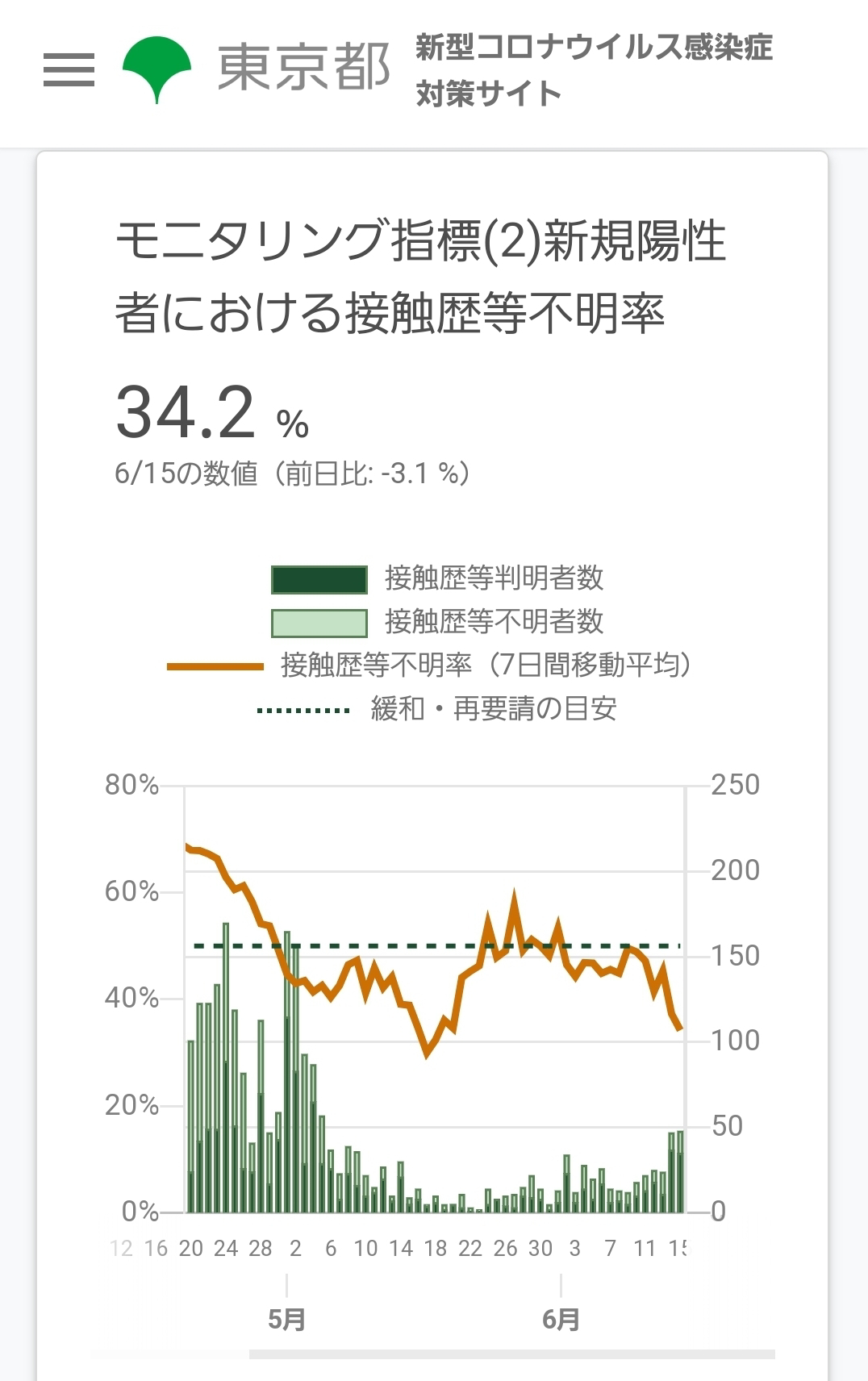Toggle the 接触歴等判明者数 legend series
This screenshot has height=1381, width=868.
(x=437, y=578)
